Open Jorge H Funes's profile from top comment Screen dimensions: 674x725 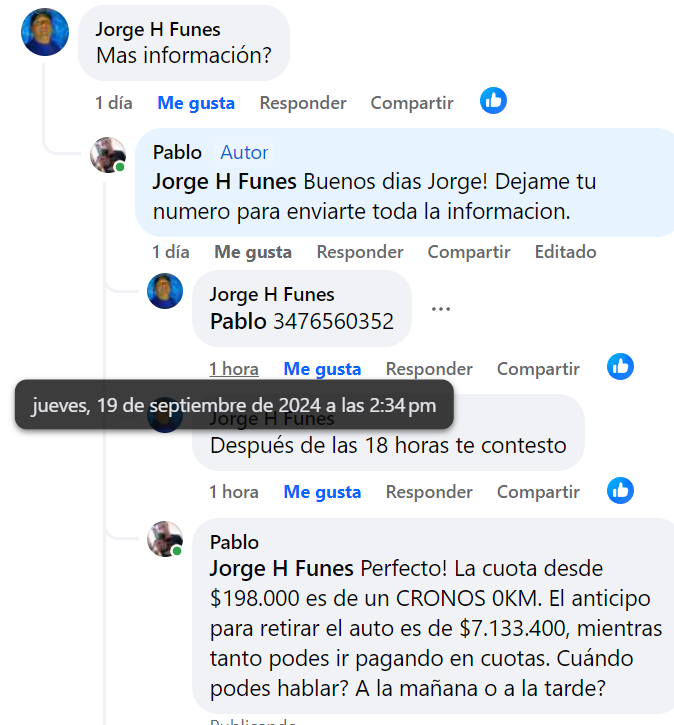(158, 30)
